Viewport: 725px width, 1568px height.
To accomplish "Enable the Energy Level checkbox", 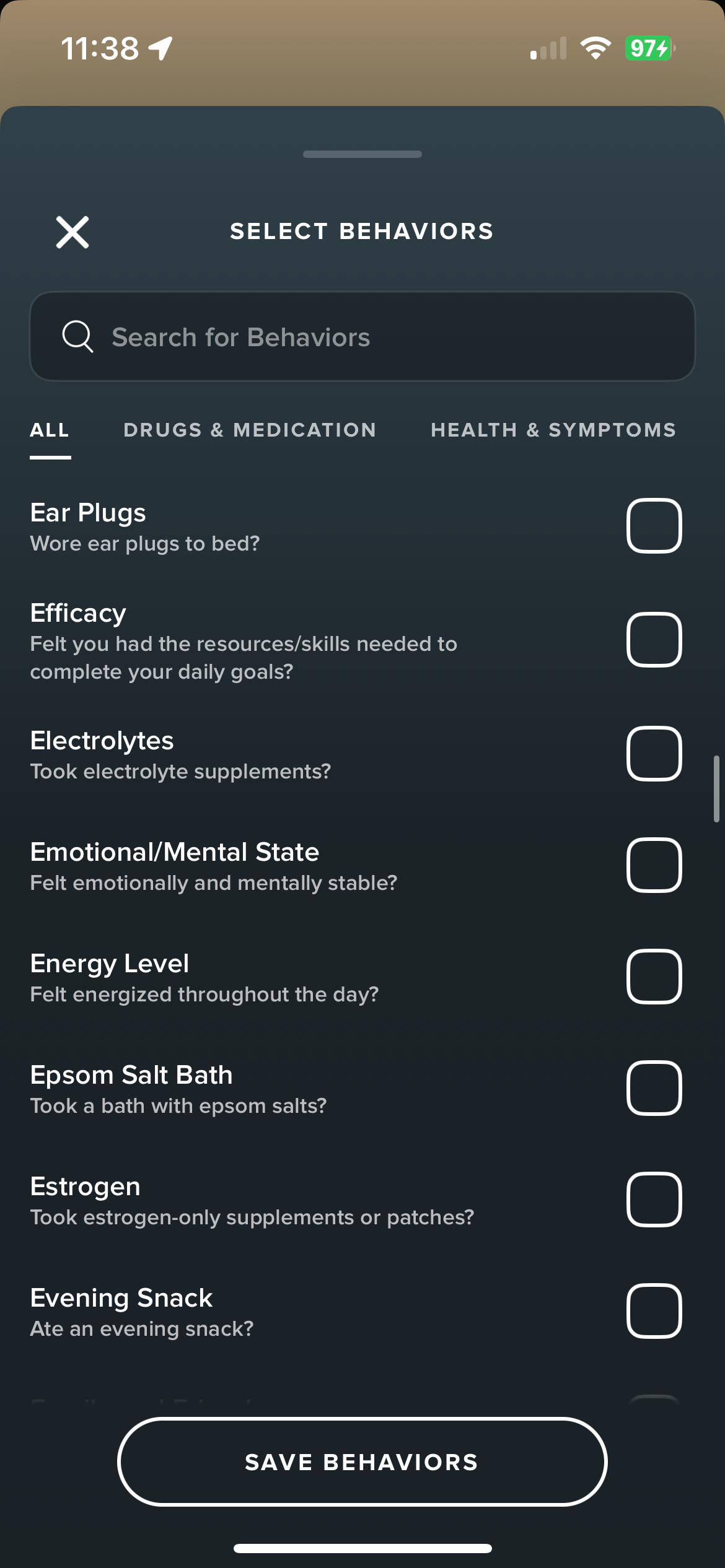I will (654, 977).
